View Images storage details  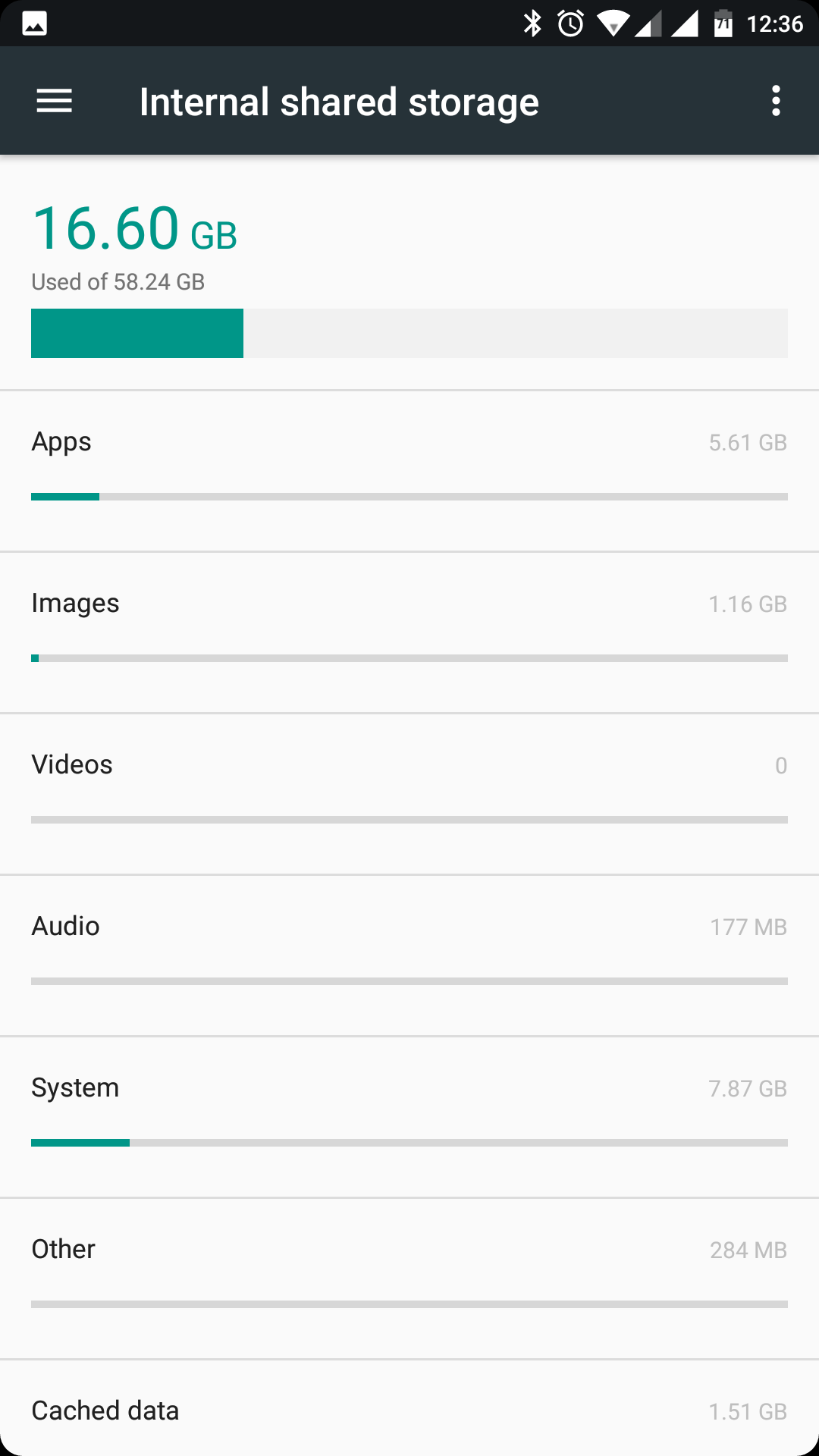[409, 632]
